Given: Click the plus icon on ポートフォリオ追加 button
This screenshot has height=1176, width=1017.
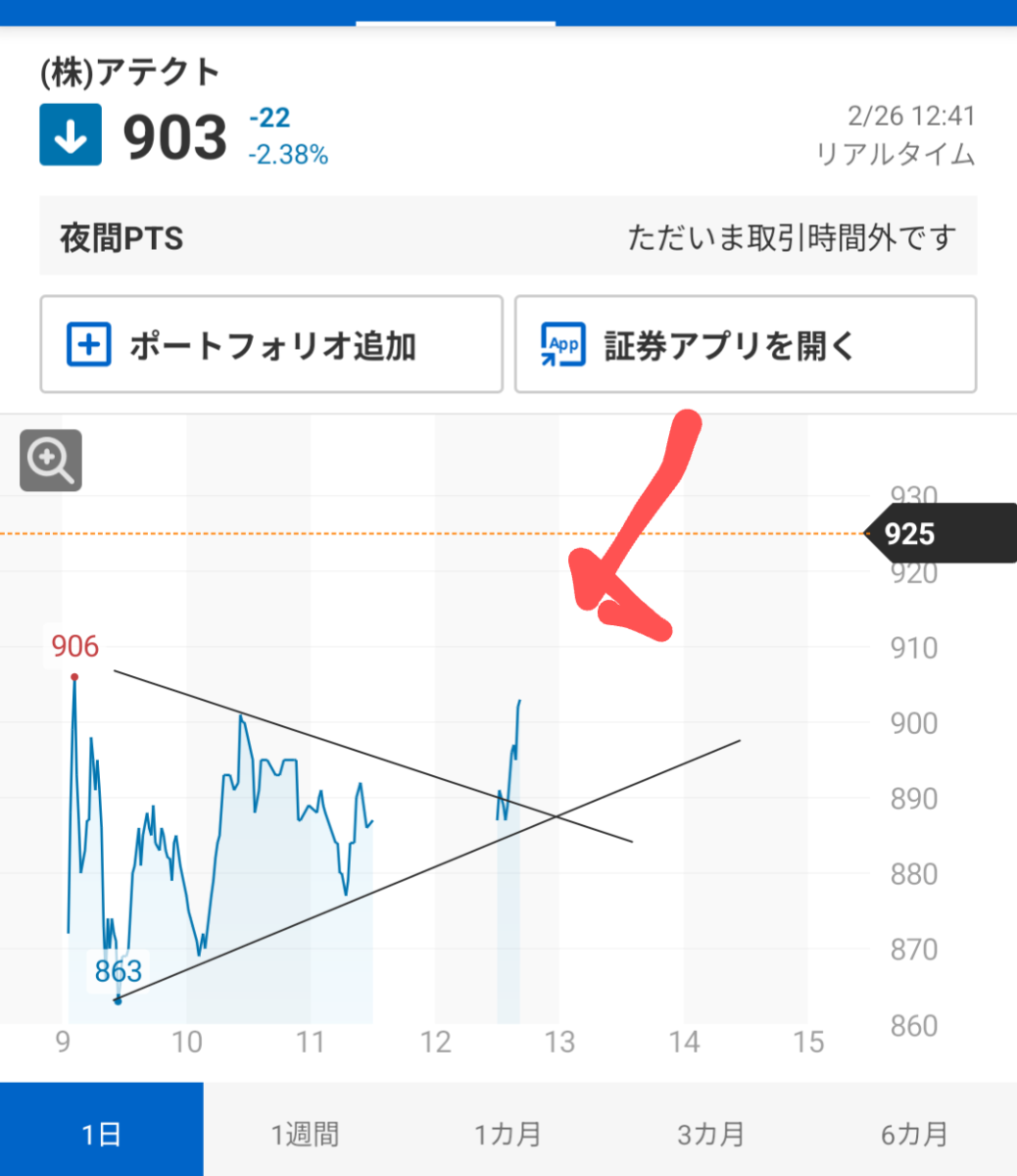Looking at the screenshot, I should tap(89, 345).
